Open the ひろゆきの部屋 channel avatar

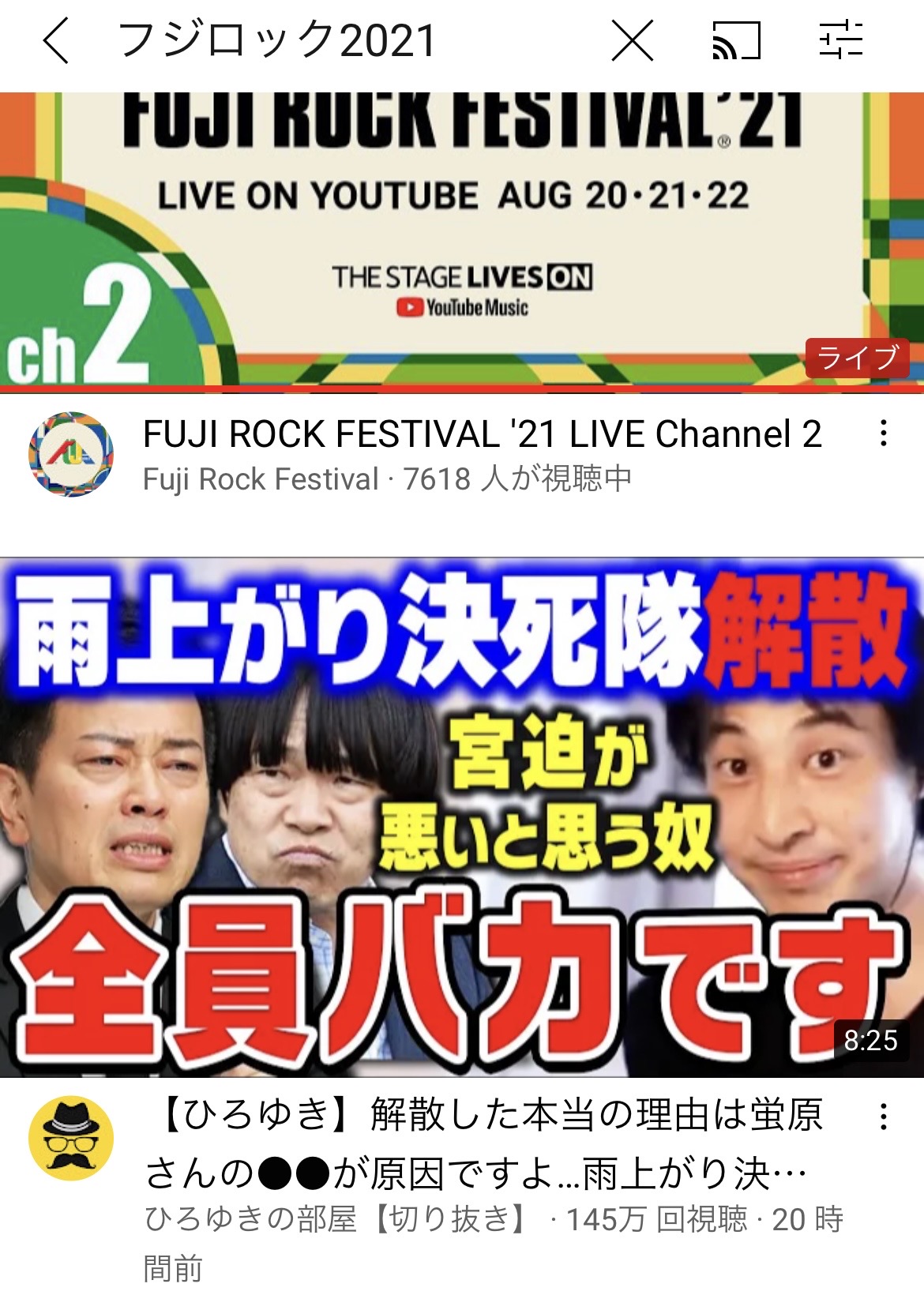click(71, 1138)
